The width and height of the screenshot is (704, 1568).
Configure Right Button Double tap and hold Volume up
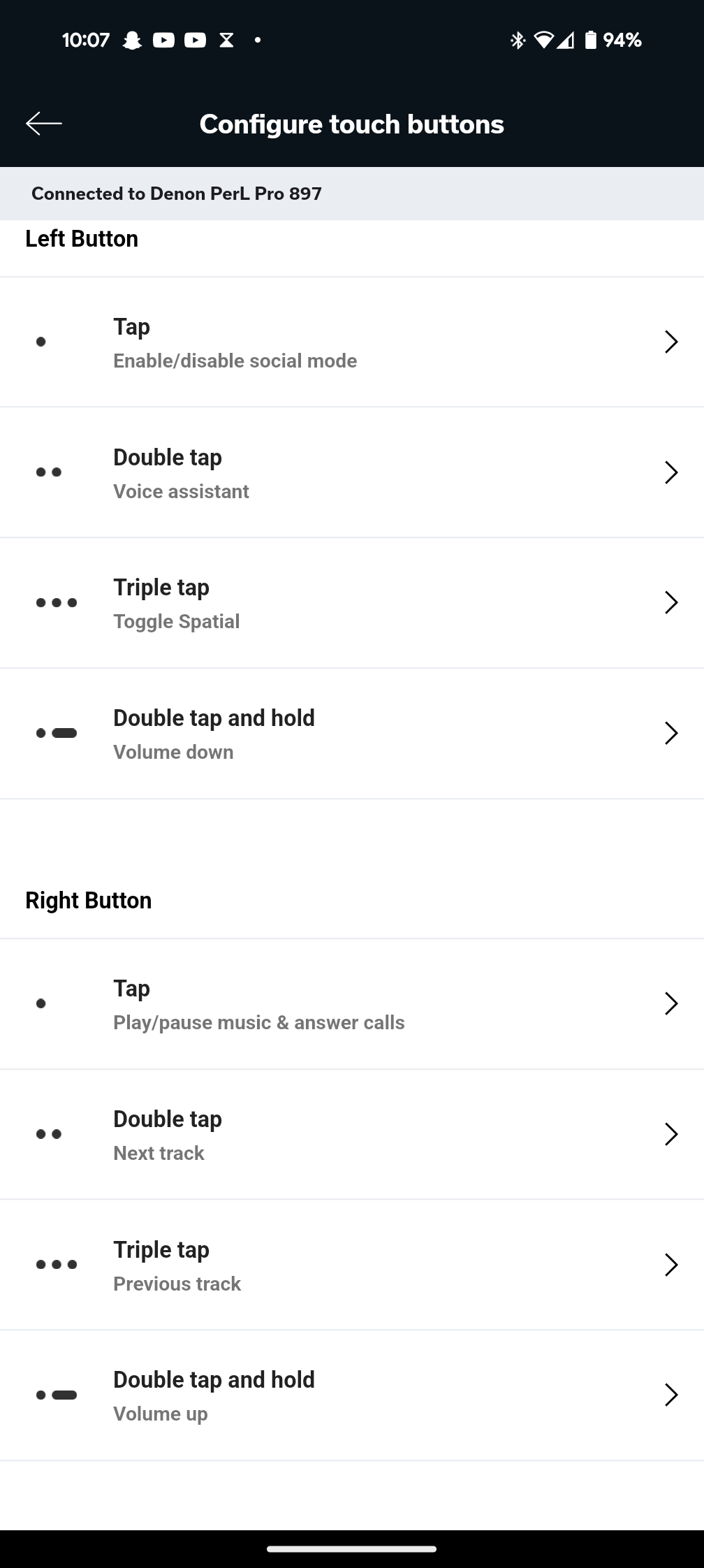(352, 1395)
